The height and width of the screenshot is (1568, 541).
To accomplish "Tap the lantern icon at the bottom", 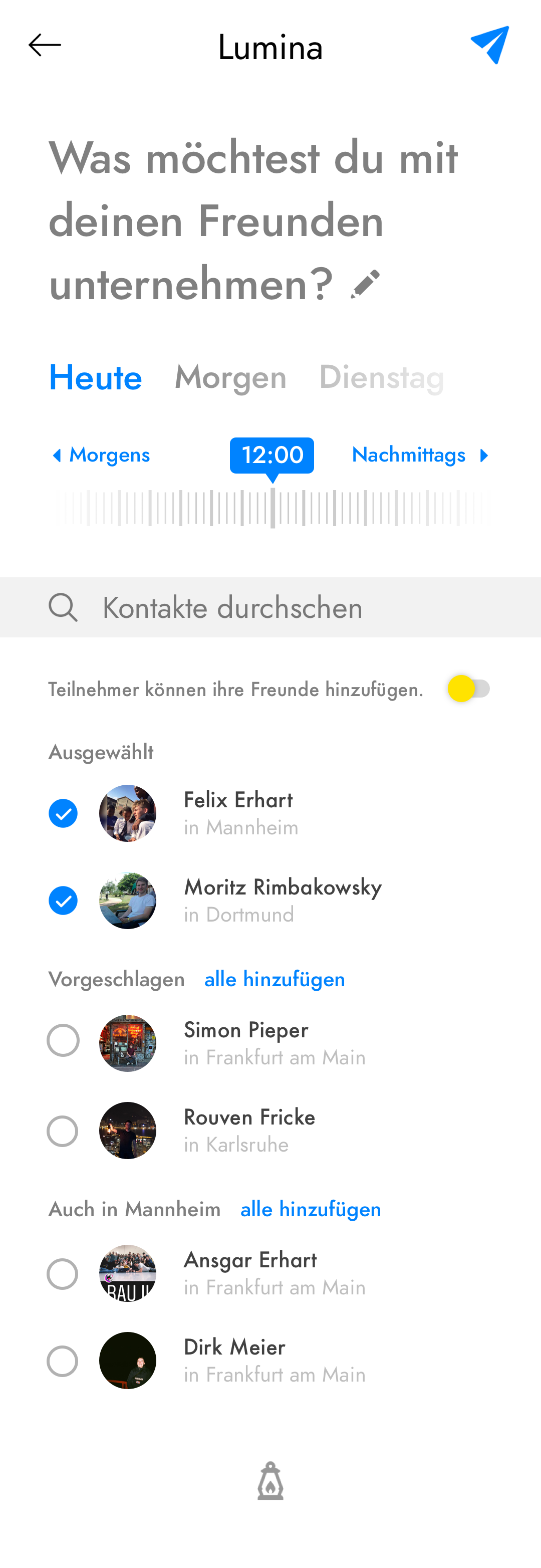I will click(x=270, y=1480).
